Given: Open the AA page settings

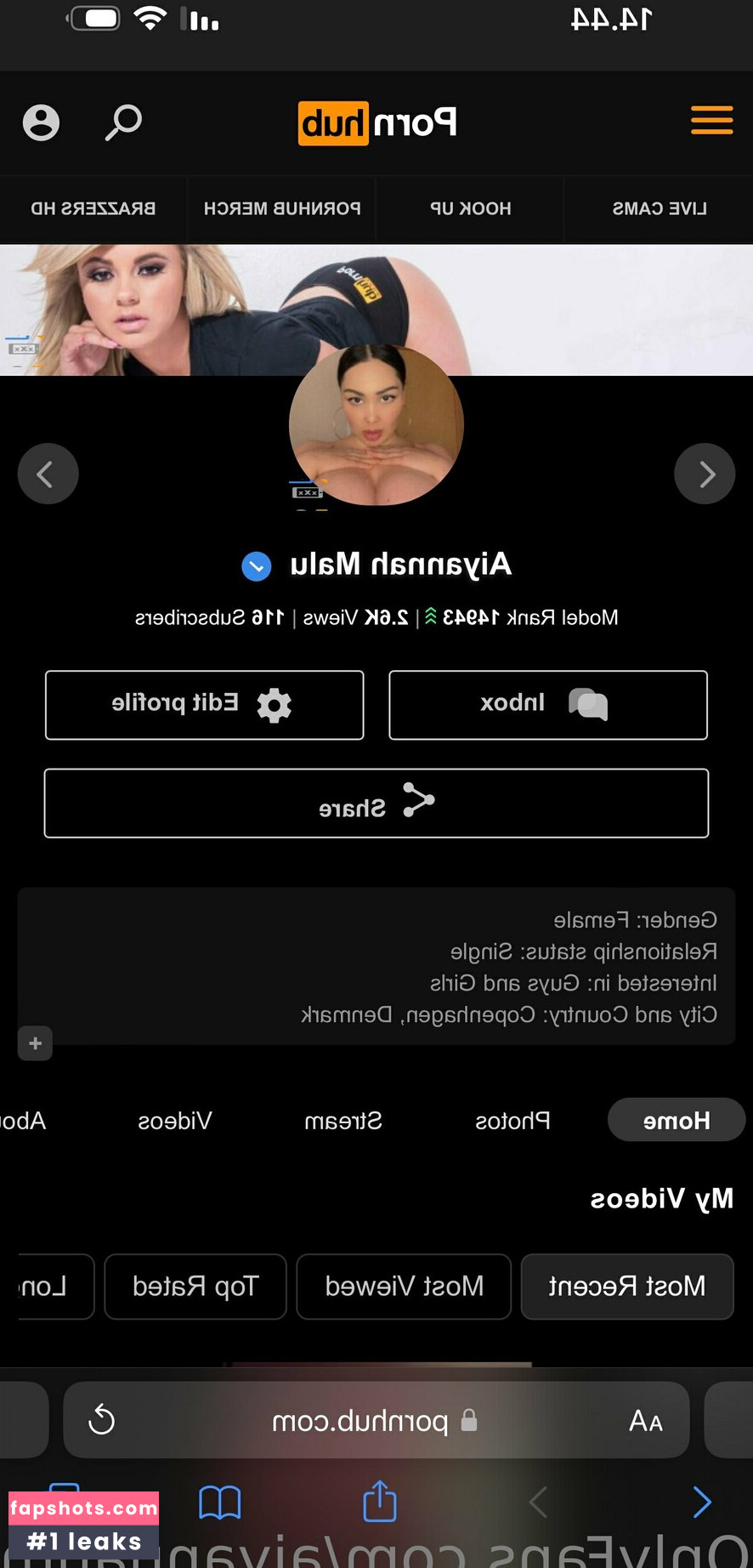Looking at the screenshot, I should (645, 1420).
